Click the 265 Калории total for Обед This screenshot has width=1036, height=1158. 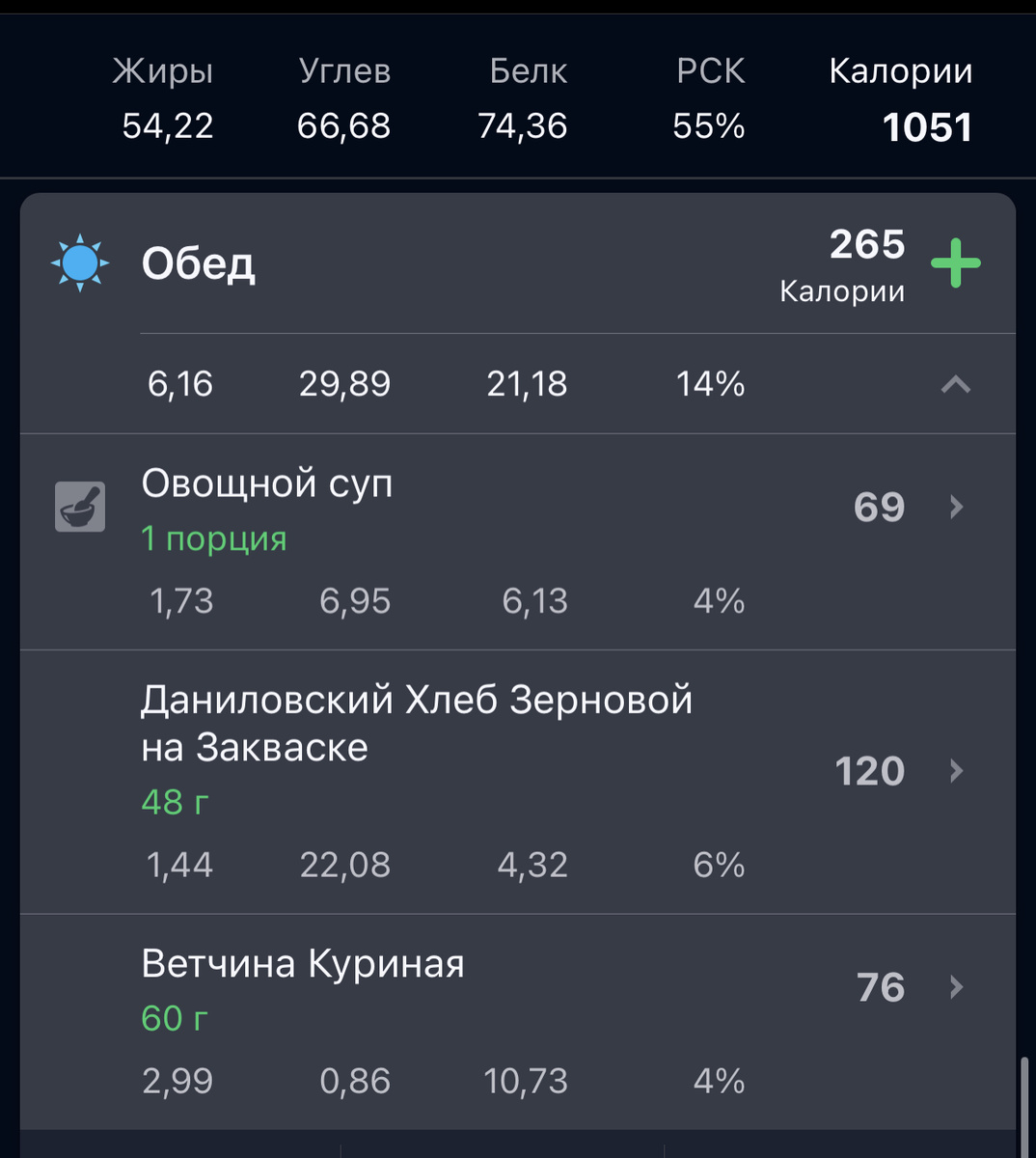pos(866,262)
